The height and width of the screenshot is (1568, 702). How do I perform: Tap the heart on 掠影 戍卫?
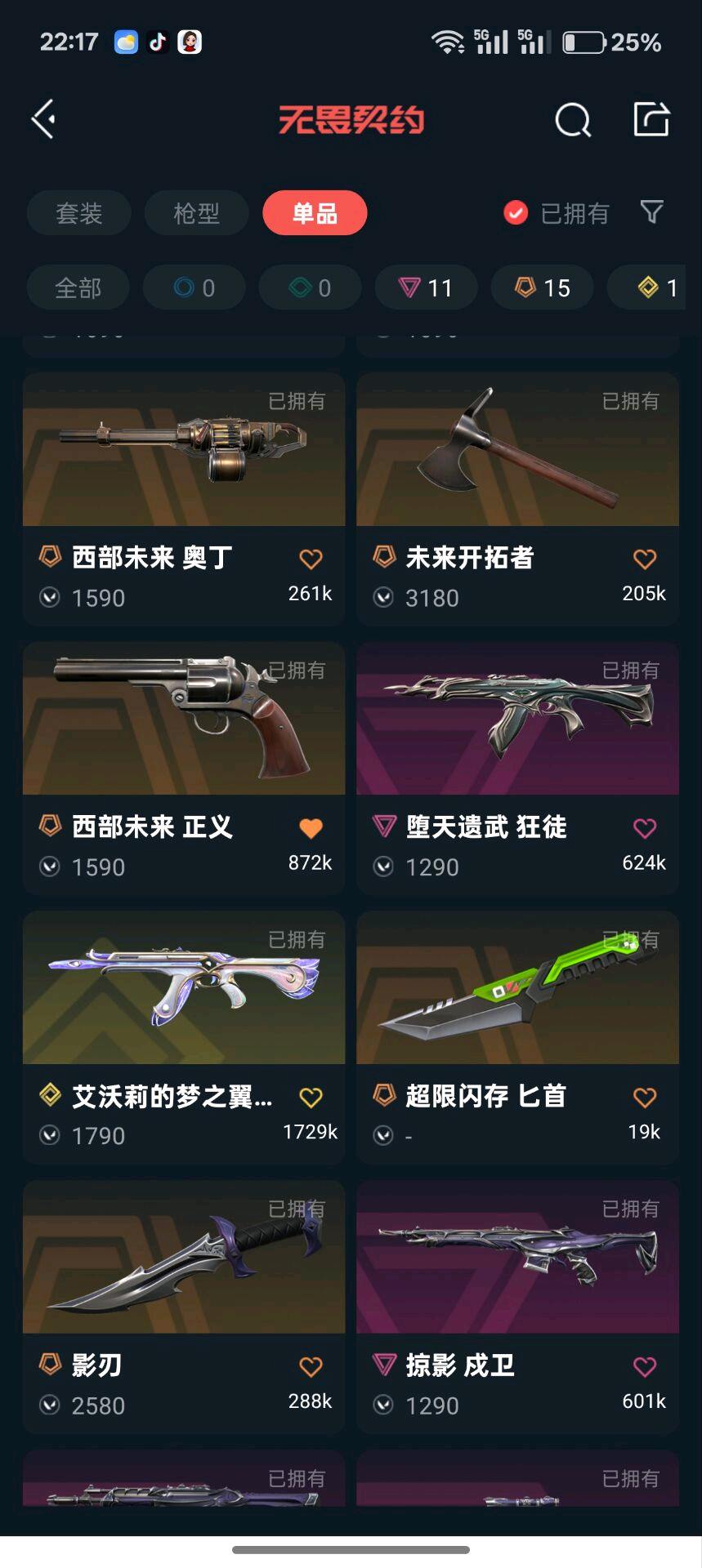pos(645,1366)
